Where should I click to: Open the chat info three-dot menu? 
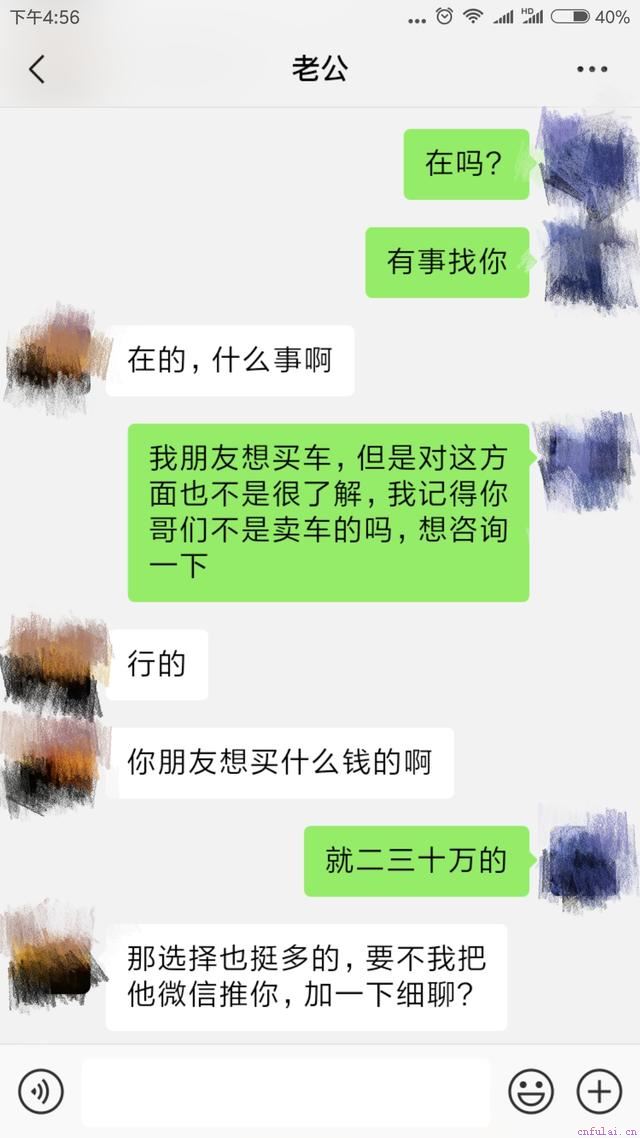592,69
